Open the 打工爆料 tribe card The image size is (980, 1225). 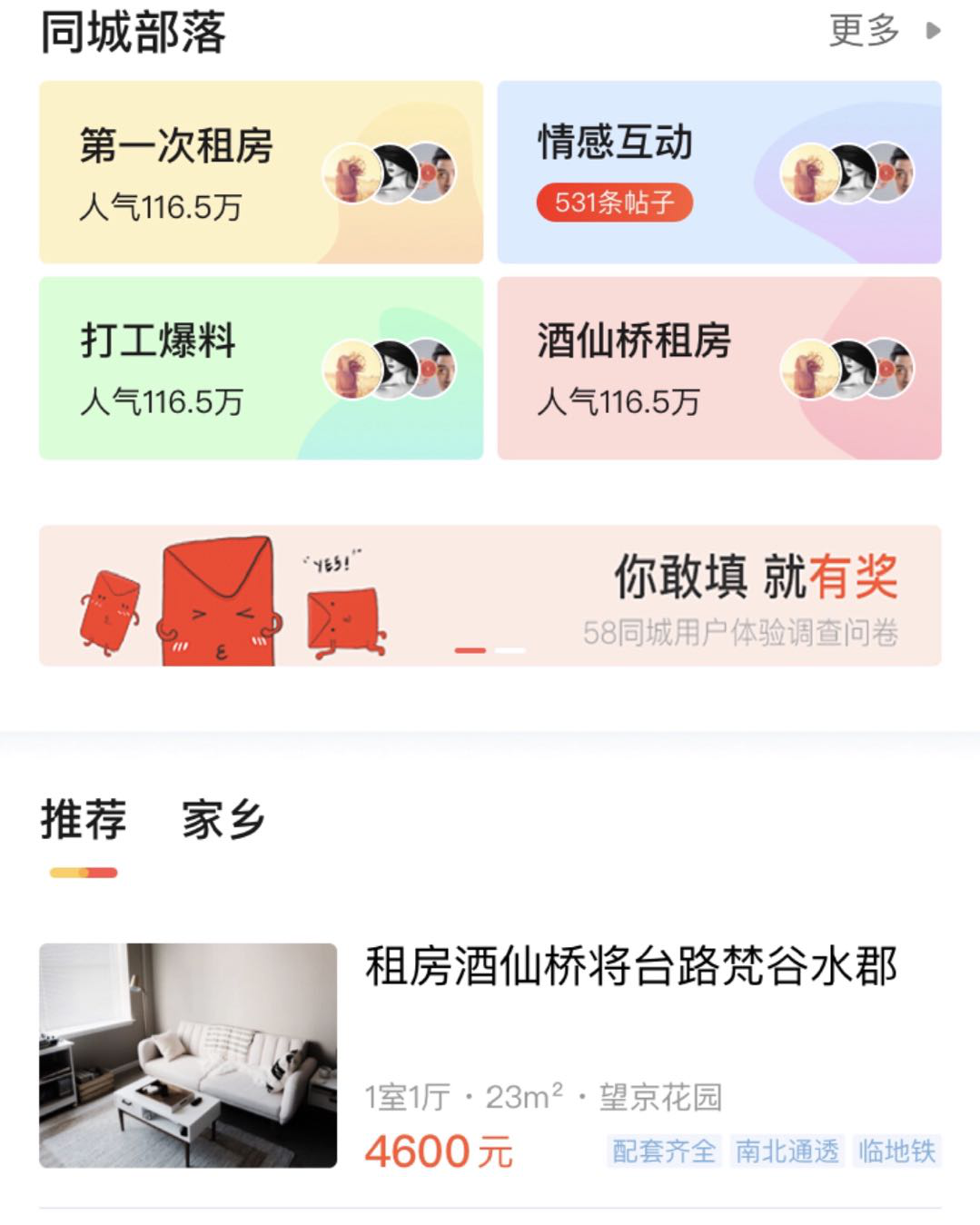tap(261, 369)
